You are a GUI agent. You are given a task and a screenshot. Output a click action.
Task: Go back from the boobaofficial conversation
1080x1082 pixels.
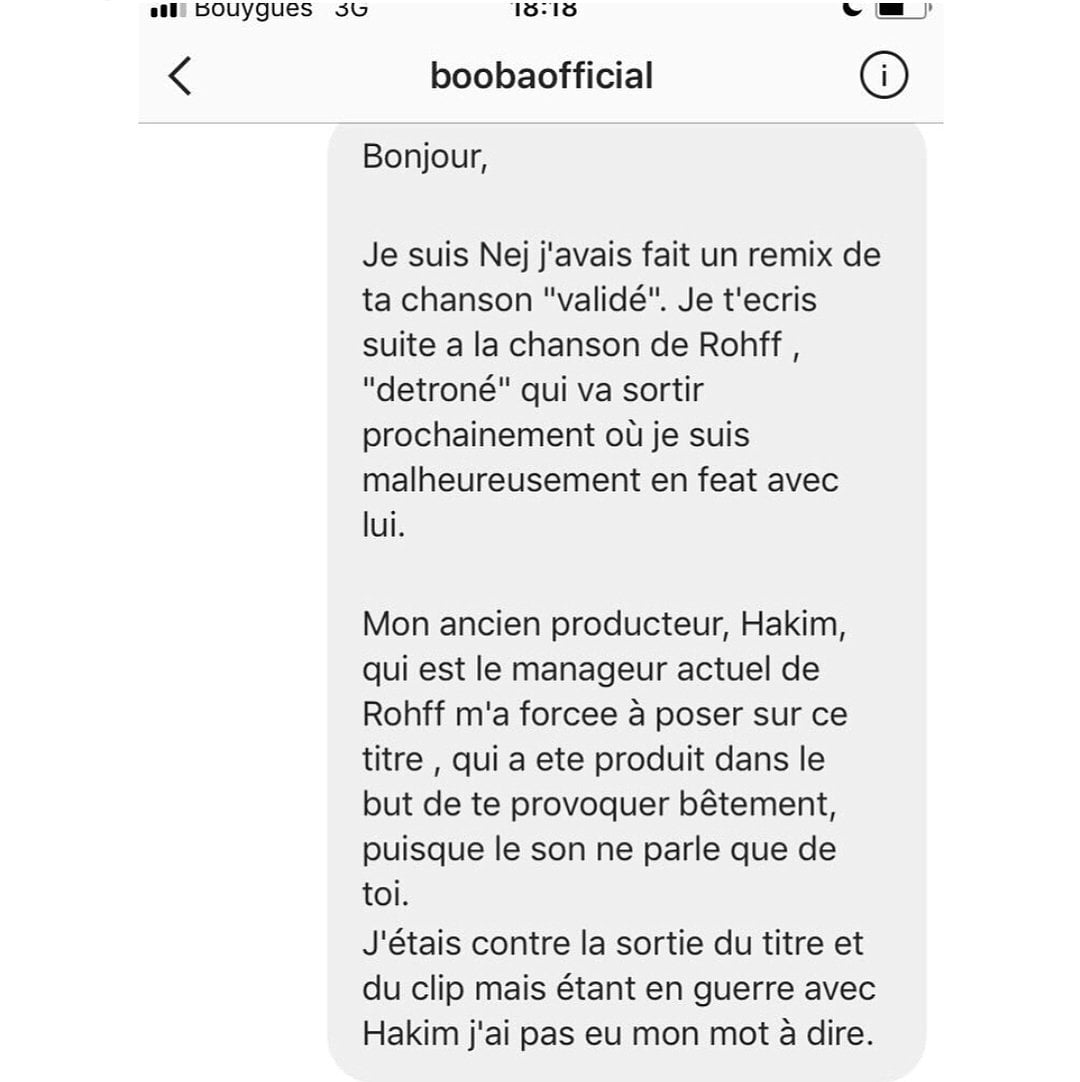(180, 76)
